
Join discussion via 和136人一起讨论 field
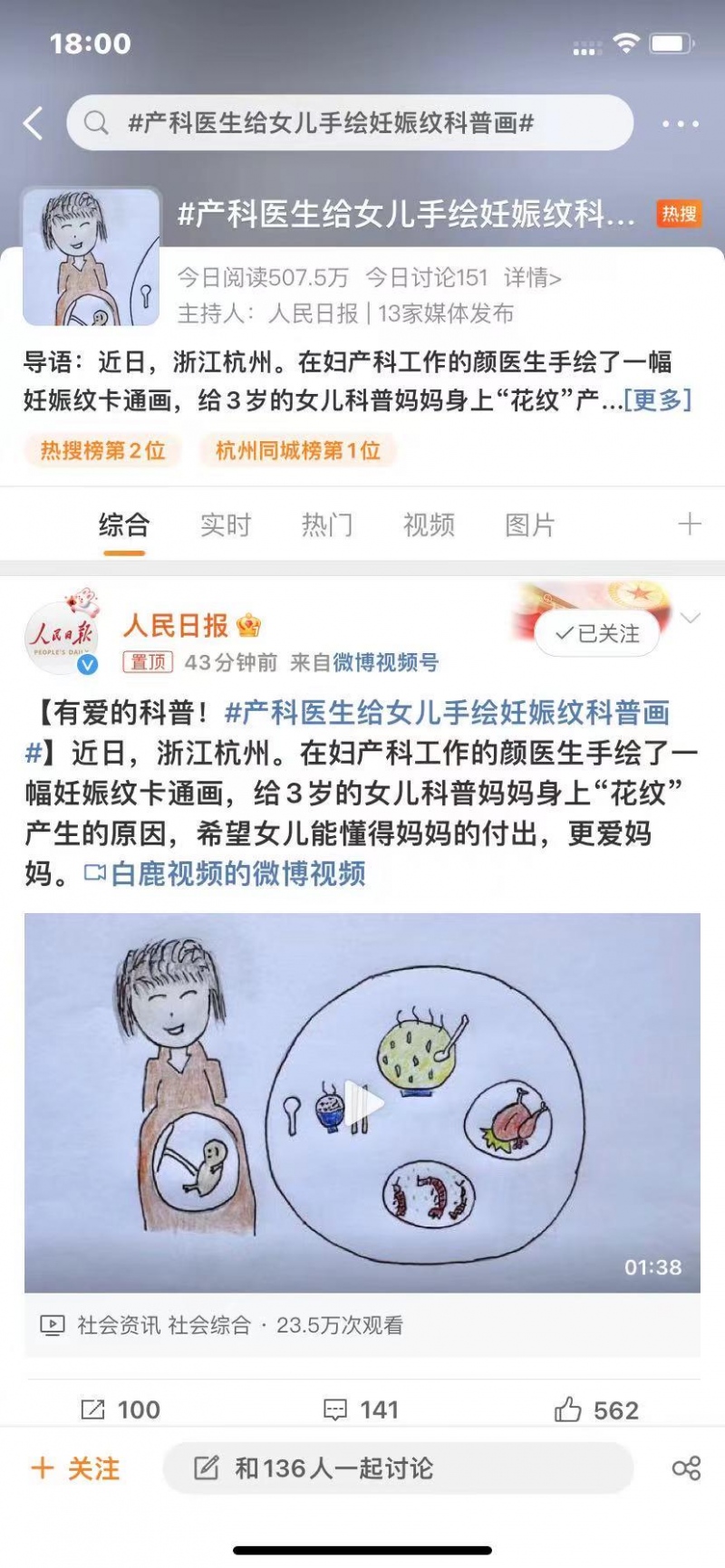click(397, 1468)
